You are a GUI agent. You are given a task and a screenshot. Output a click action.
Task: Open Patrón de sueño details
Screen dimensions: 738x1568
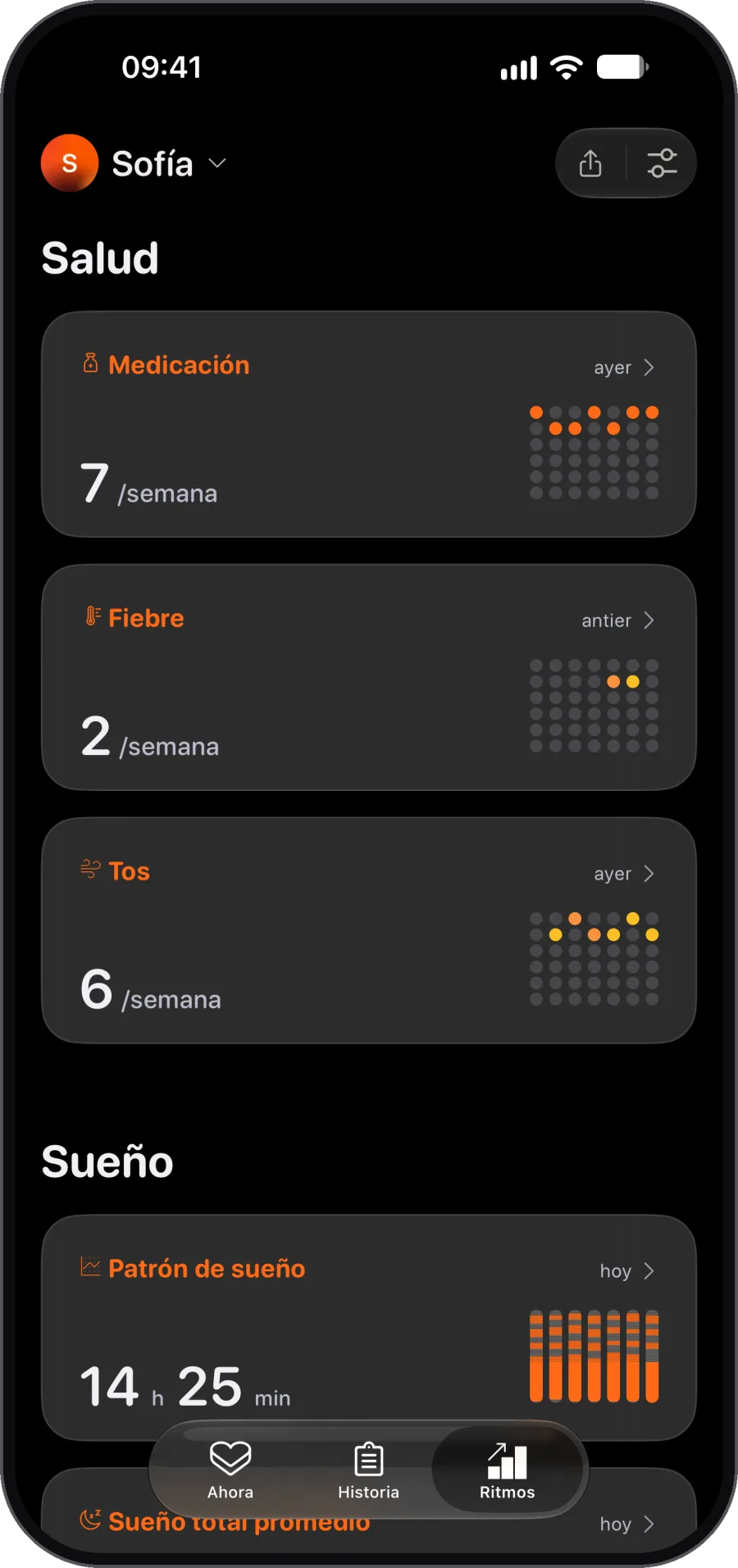(x=369, y=1328)
